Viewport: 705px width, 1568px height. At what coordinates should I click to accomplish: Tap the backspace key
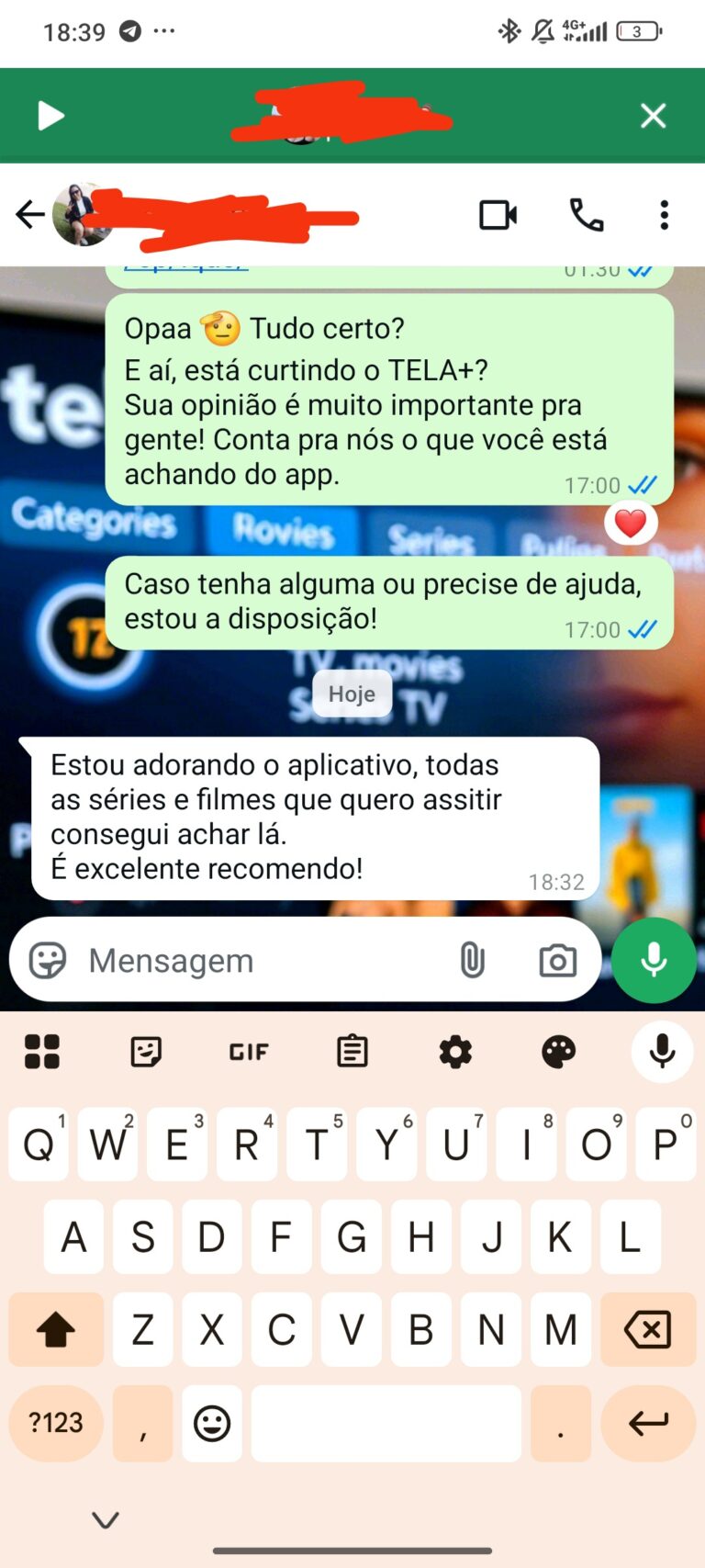(647, 1329)
